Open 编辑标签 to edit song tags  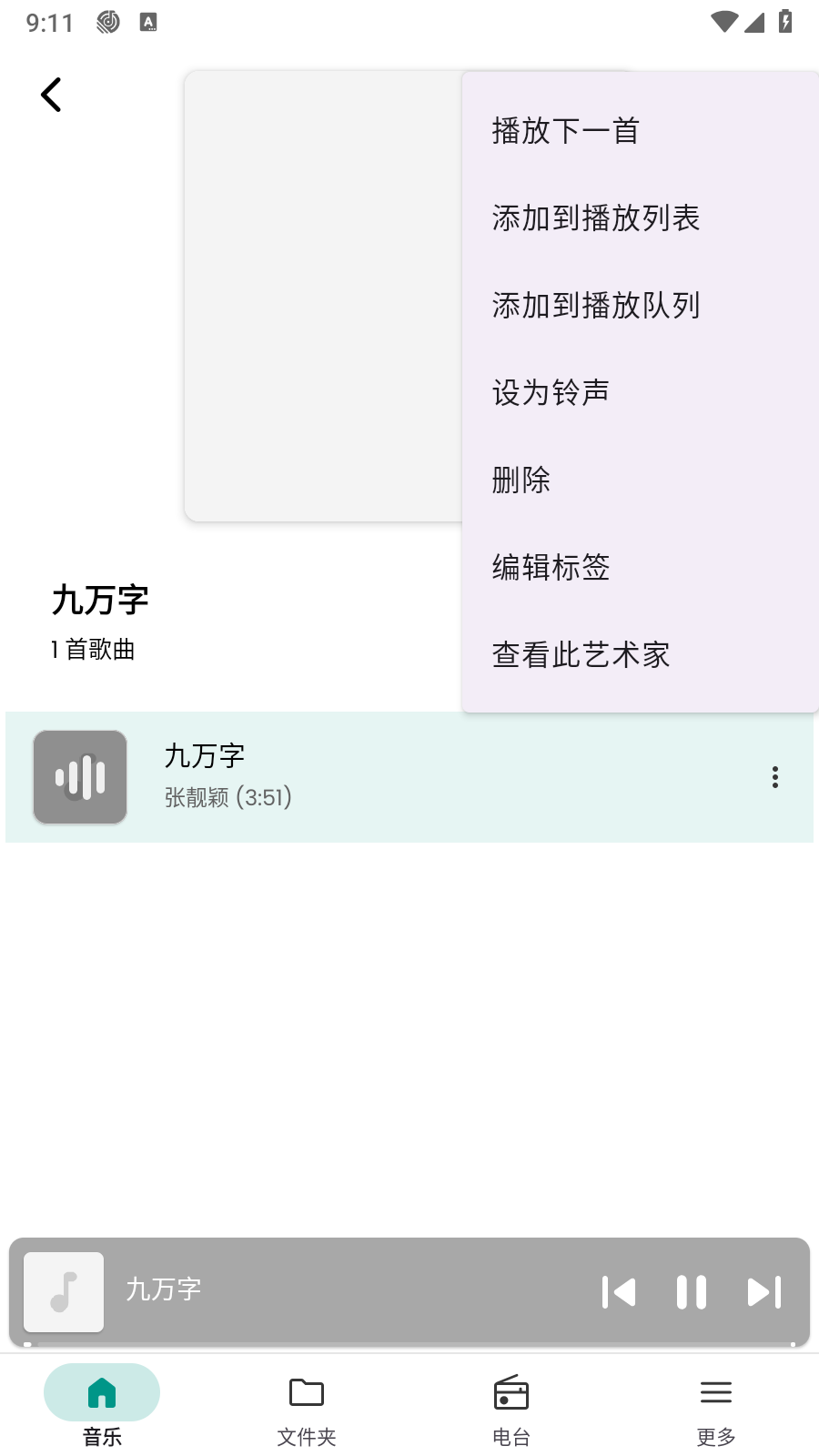click(550, 567)
